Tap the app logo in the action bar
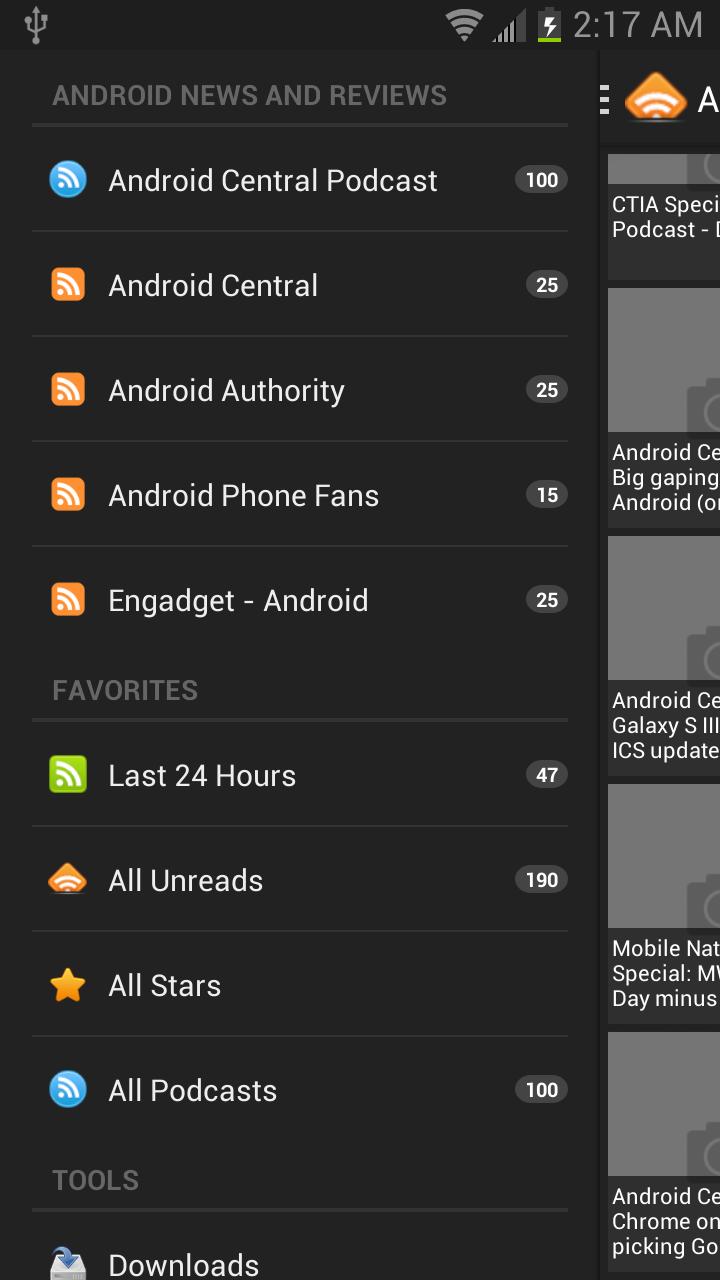This screenshot has height=1280, width=720. pyautogui.click(x=657, y=99)
